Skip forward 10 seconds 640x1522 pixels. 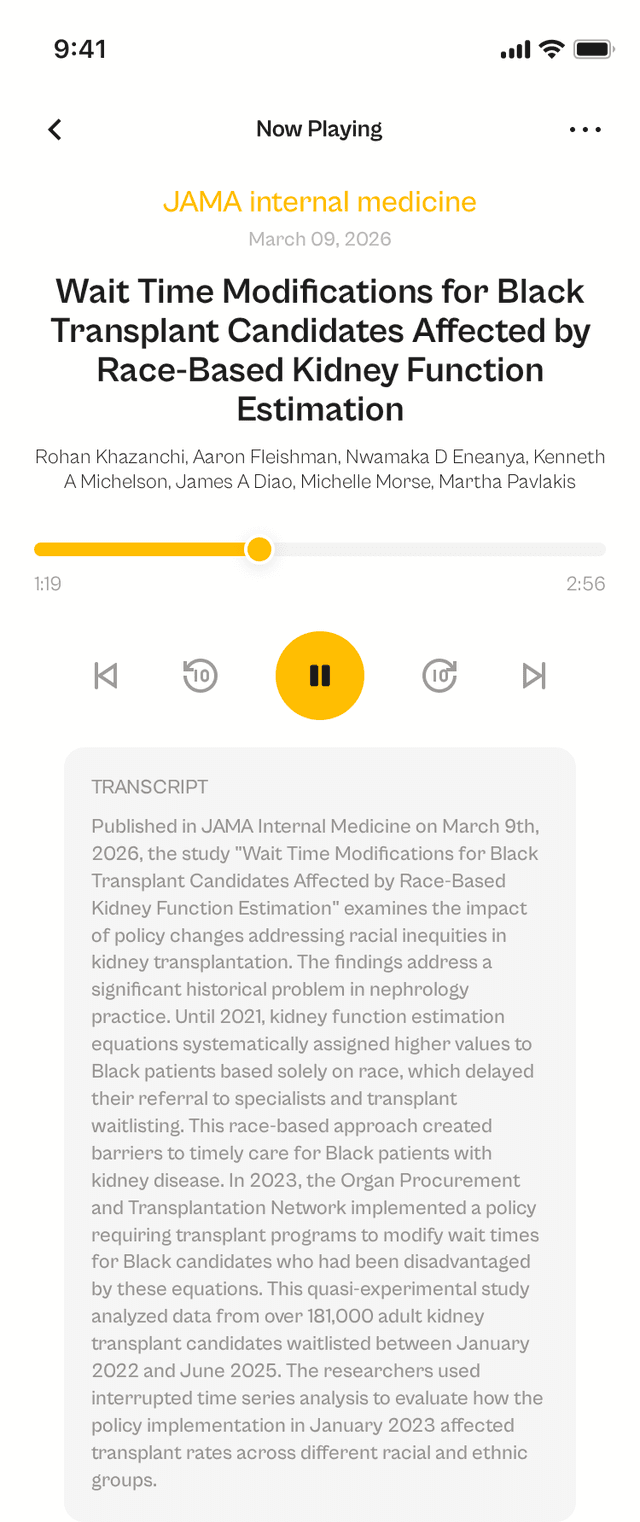(440, 676)
